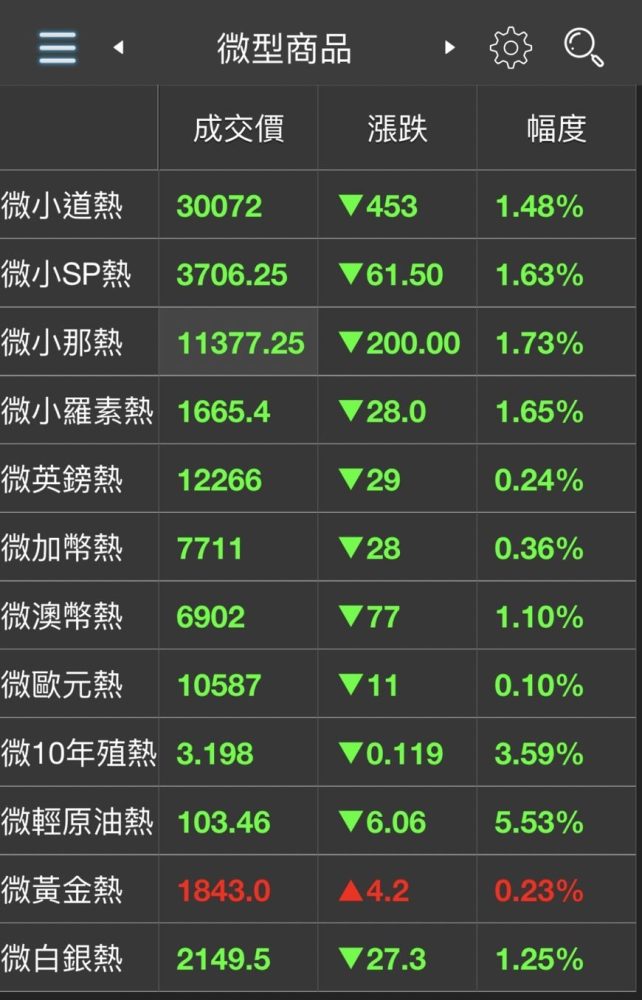The width and height of the screenshot is (642, 1000).
Task: Go to the next product category
Action: coord(449,47)
